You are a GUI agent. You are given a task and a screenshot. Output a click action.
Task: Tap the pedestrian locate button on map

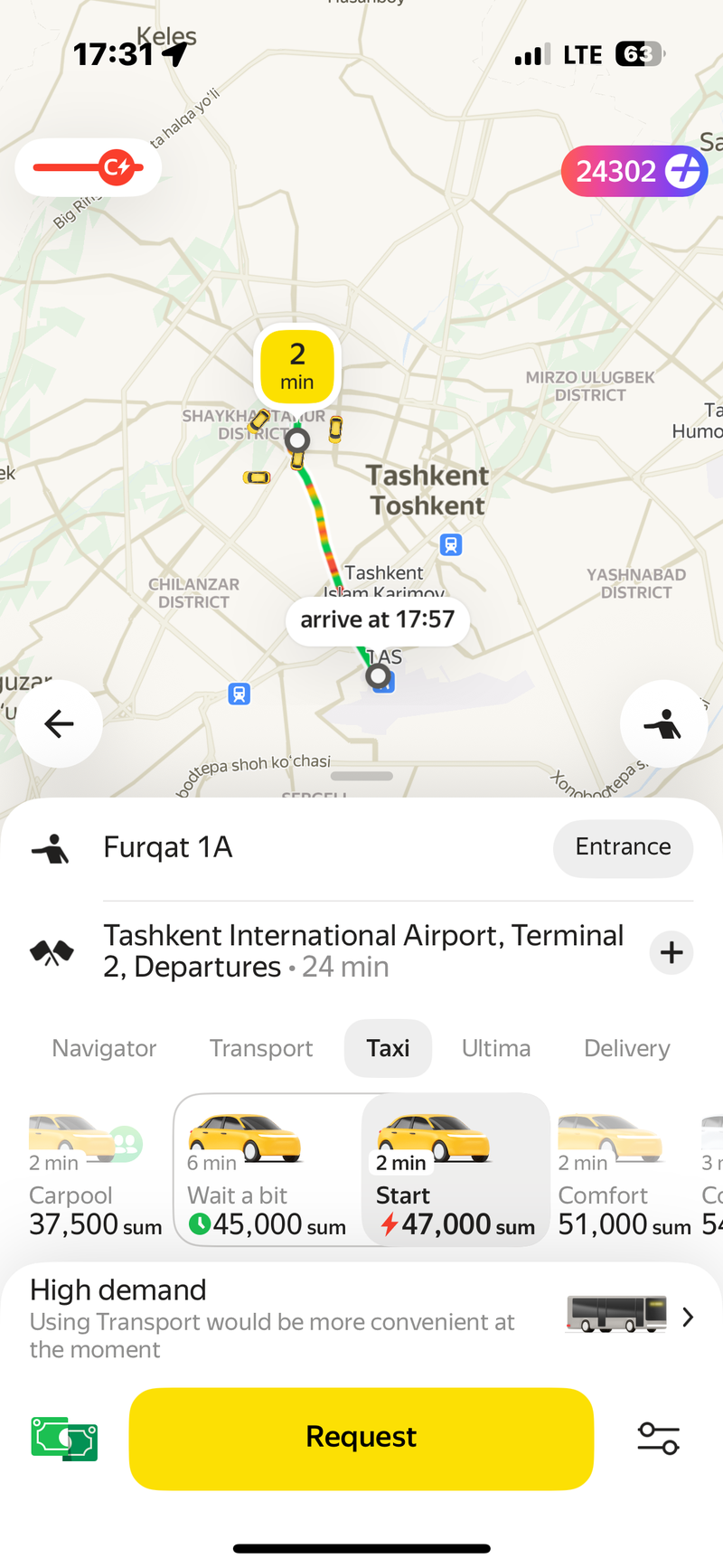click(x=663, y=723)
